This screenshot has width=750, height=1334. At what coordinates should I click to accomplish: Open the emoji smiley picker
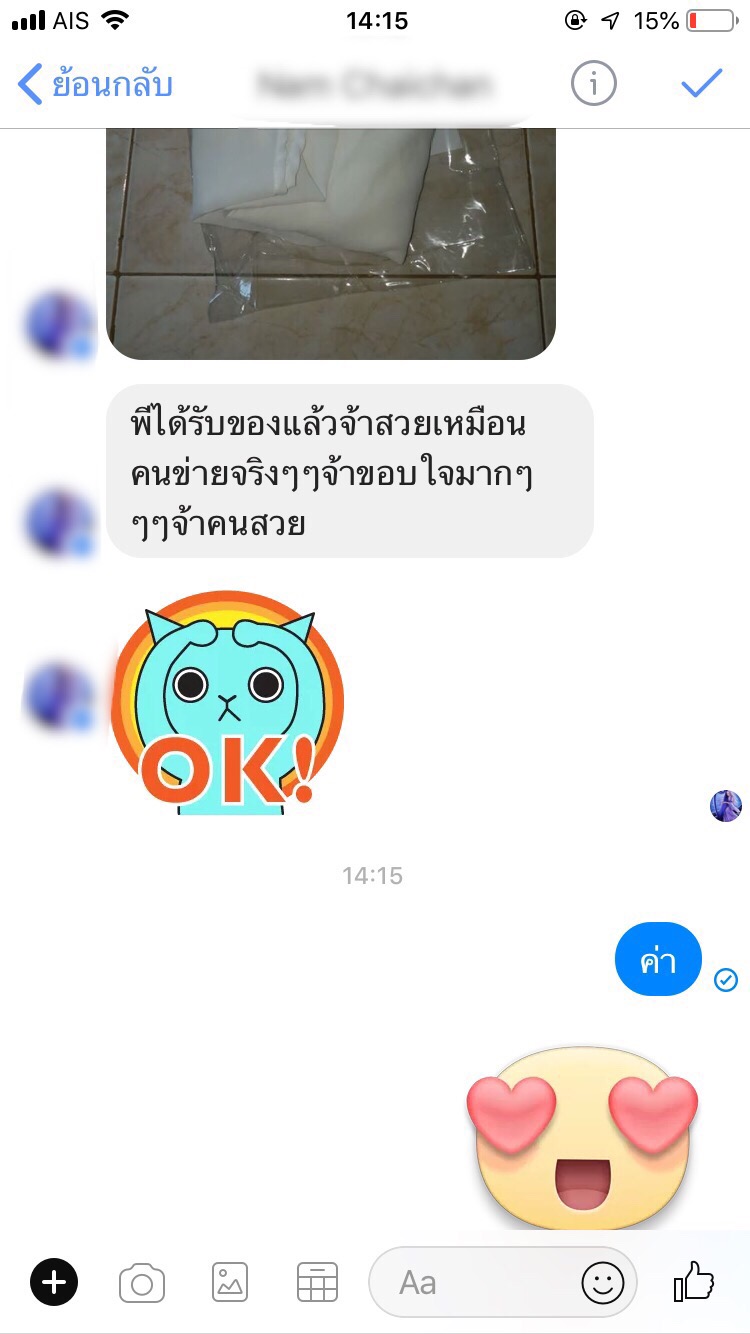[603, 1283]
